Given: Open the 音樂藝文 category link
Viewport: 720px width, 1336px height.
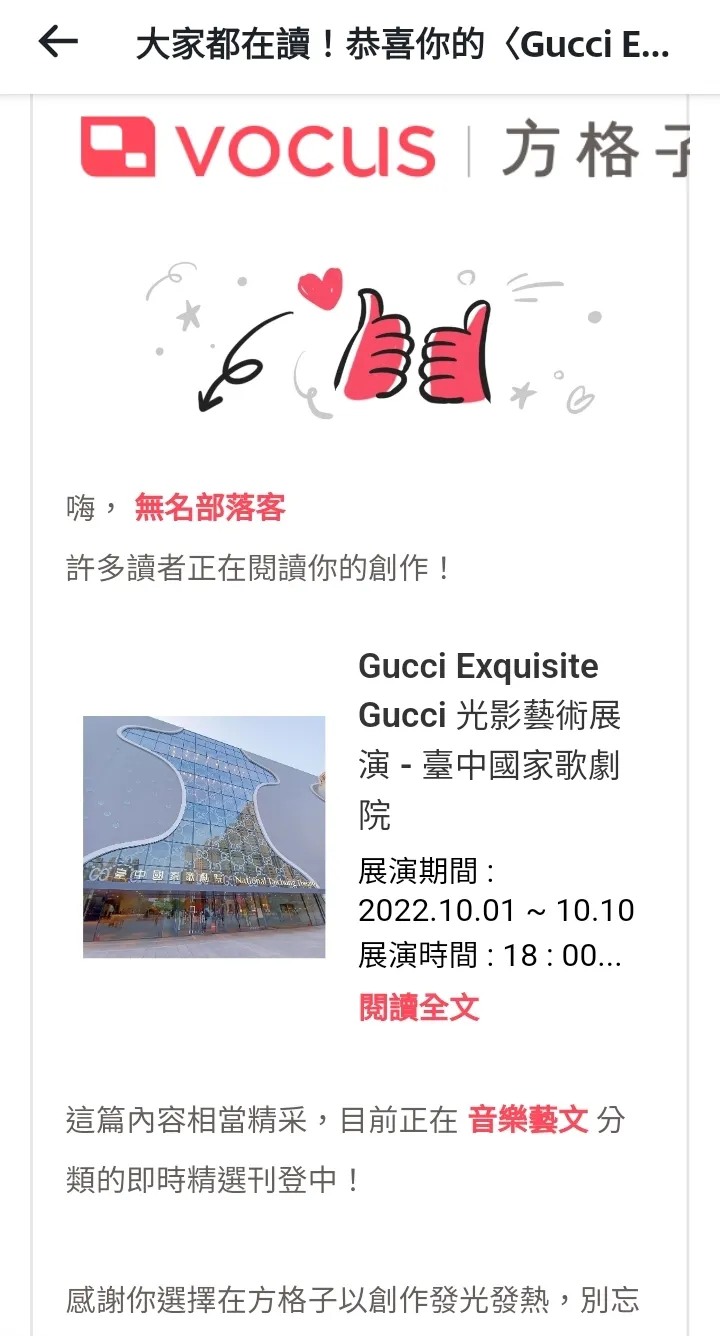Looking at the screenshot, I should pyautogui.click(x=527, y=1120).
